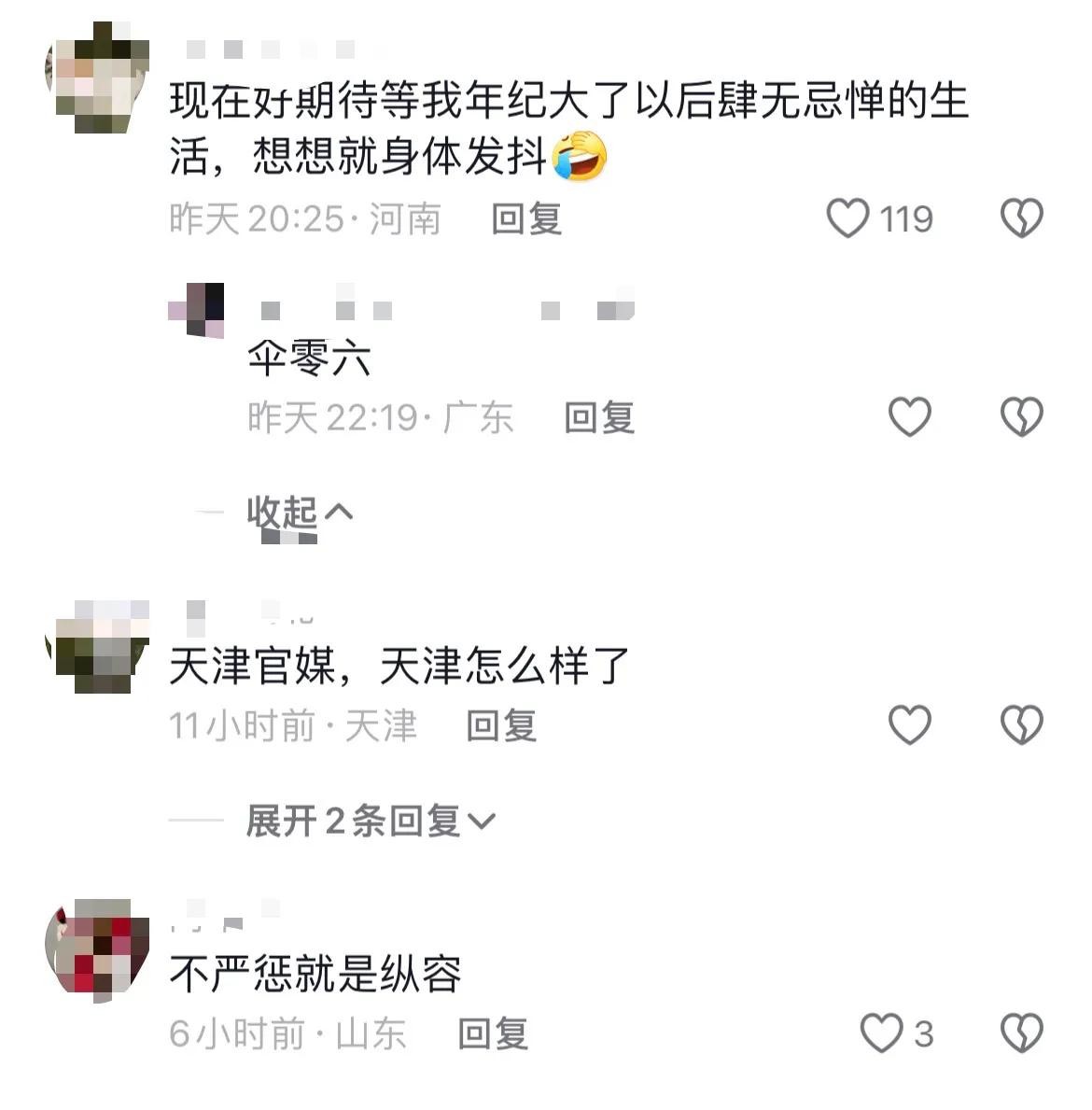Screen dimensions: 1092x1110
Task: Like the 天津官媒 comment
Action: 910,725
